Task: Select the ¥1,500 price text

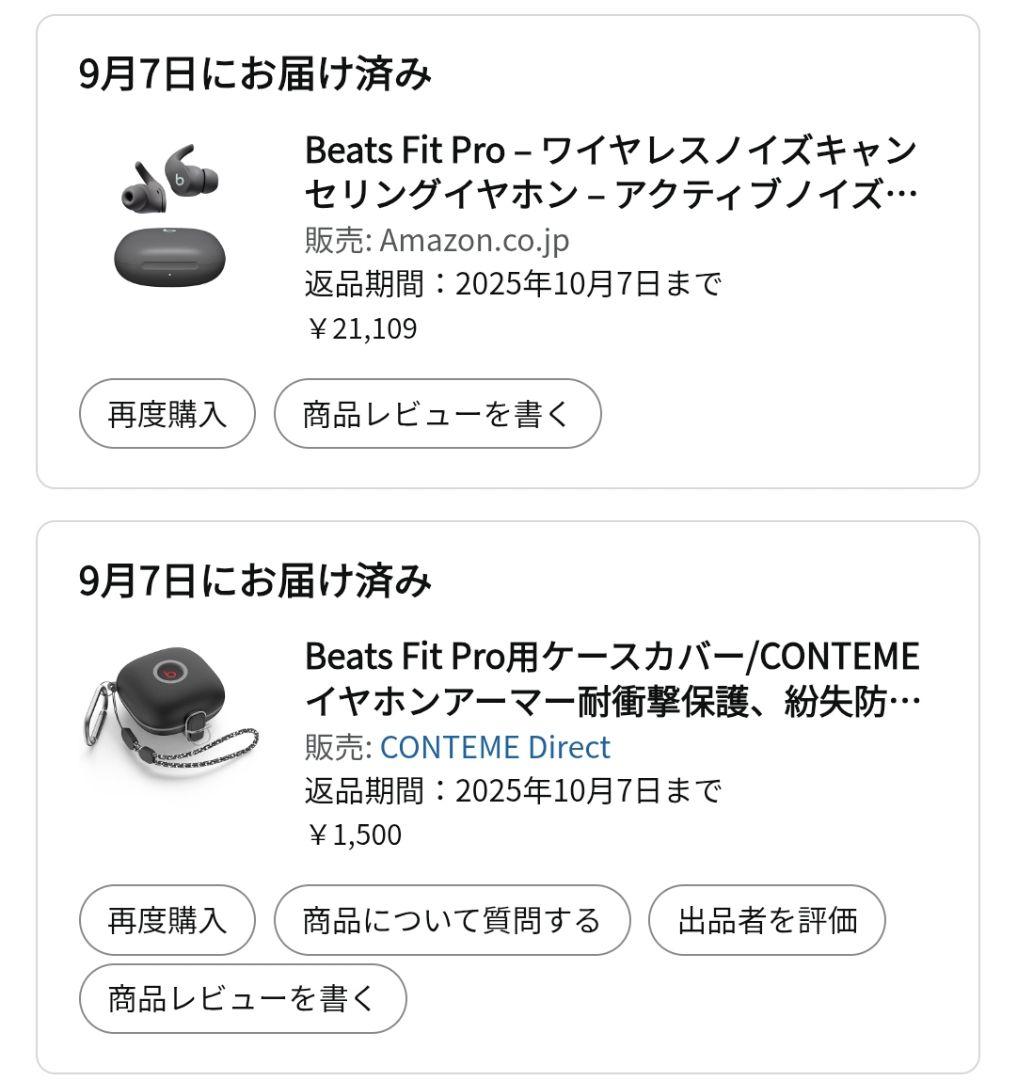Action: tap(343, 832)
